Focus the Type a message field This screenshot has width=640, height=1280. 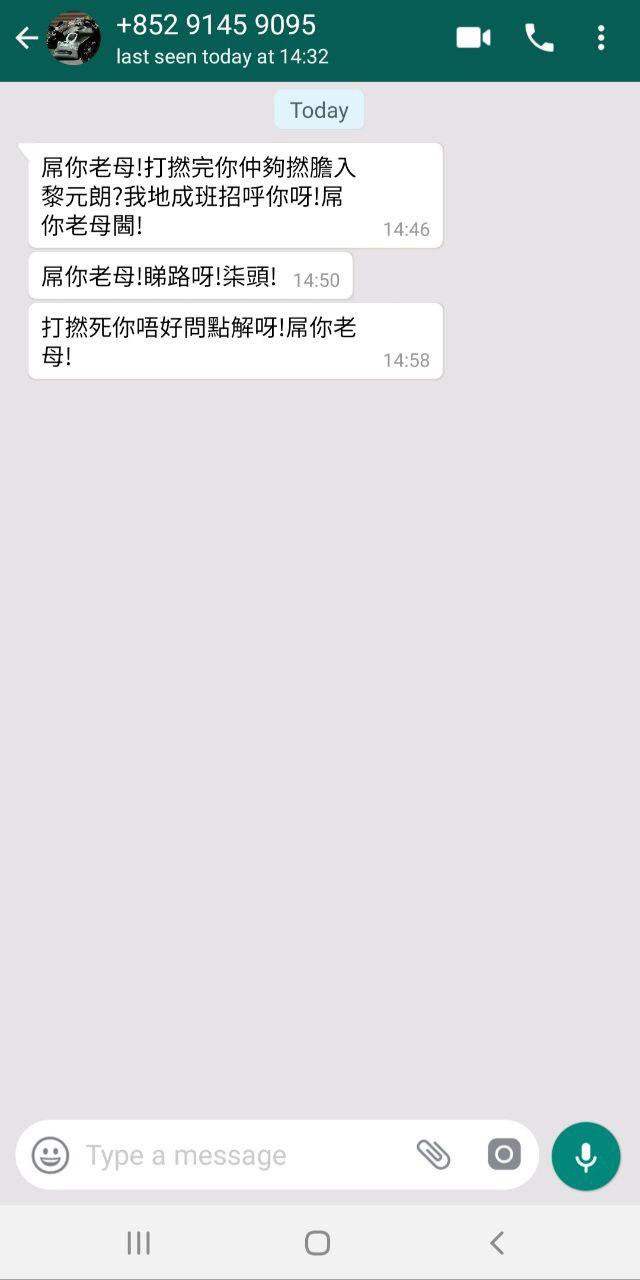[240, 1155]
